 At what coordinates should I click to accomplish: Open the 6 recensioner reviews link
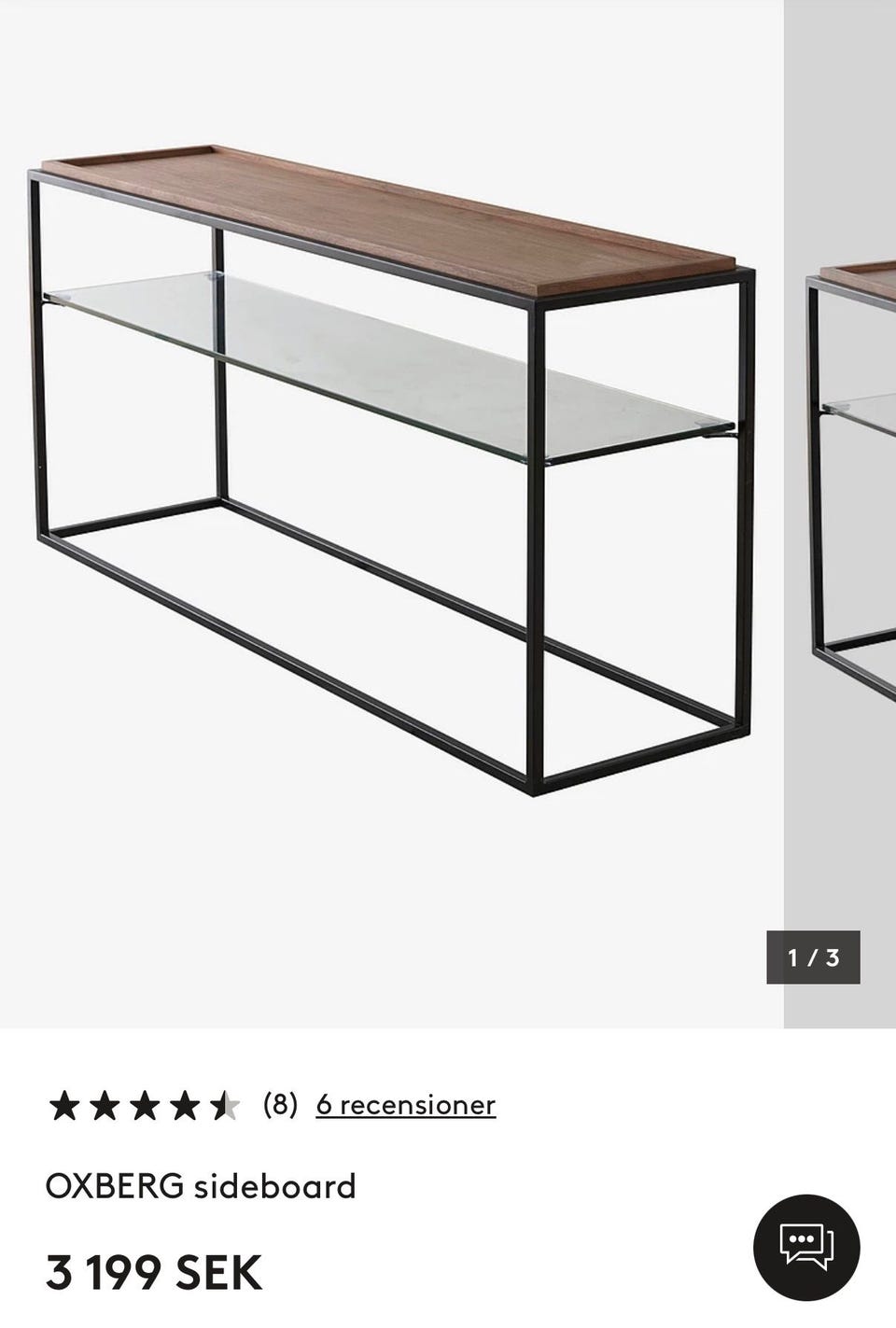405,1105
